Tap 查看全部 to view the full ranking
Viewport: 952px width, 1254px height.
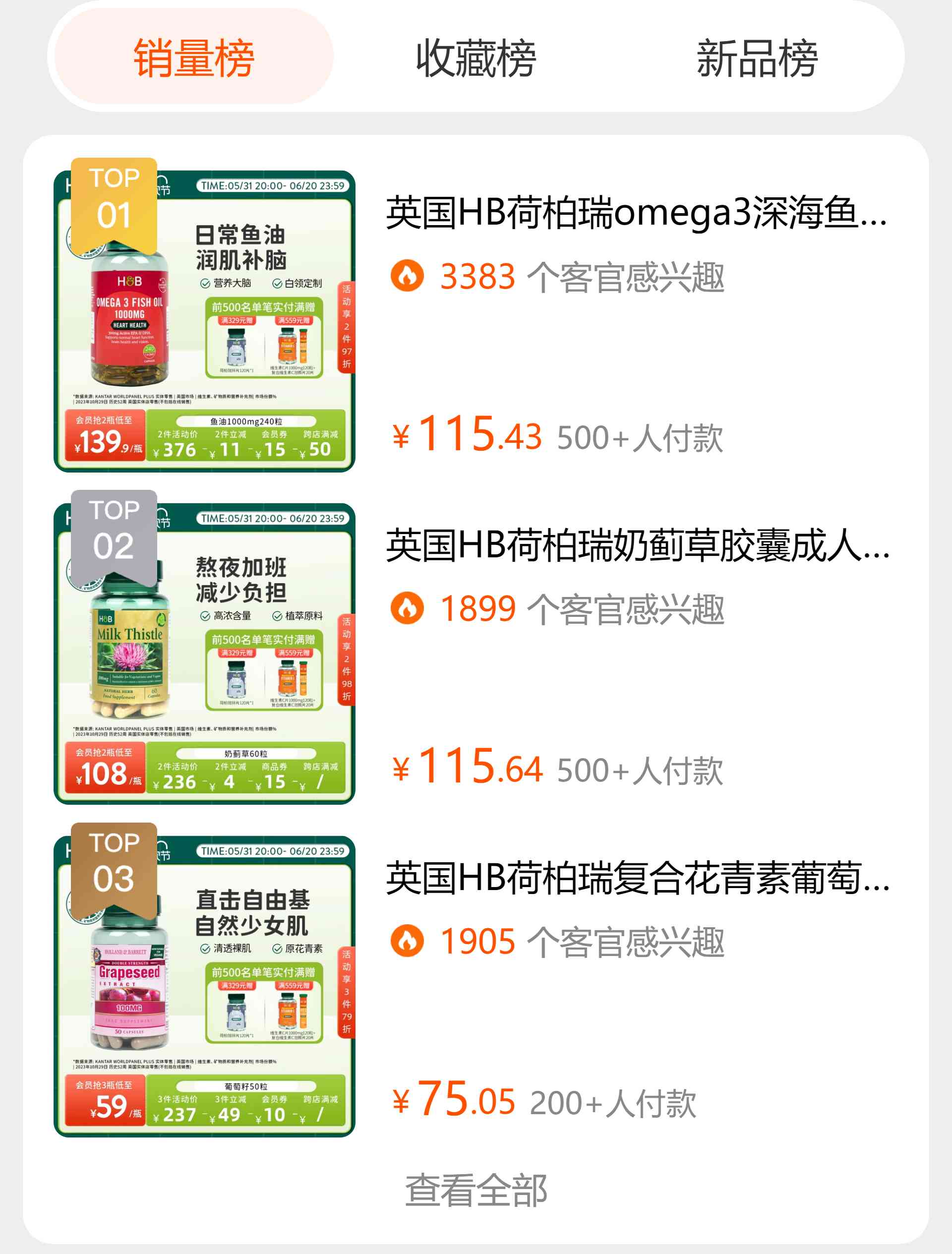click(476, 1190)
